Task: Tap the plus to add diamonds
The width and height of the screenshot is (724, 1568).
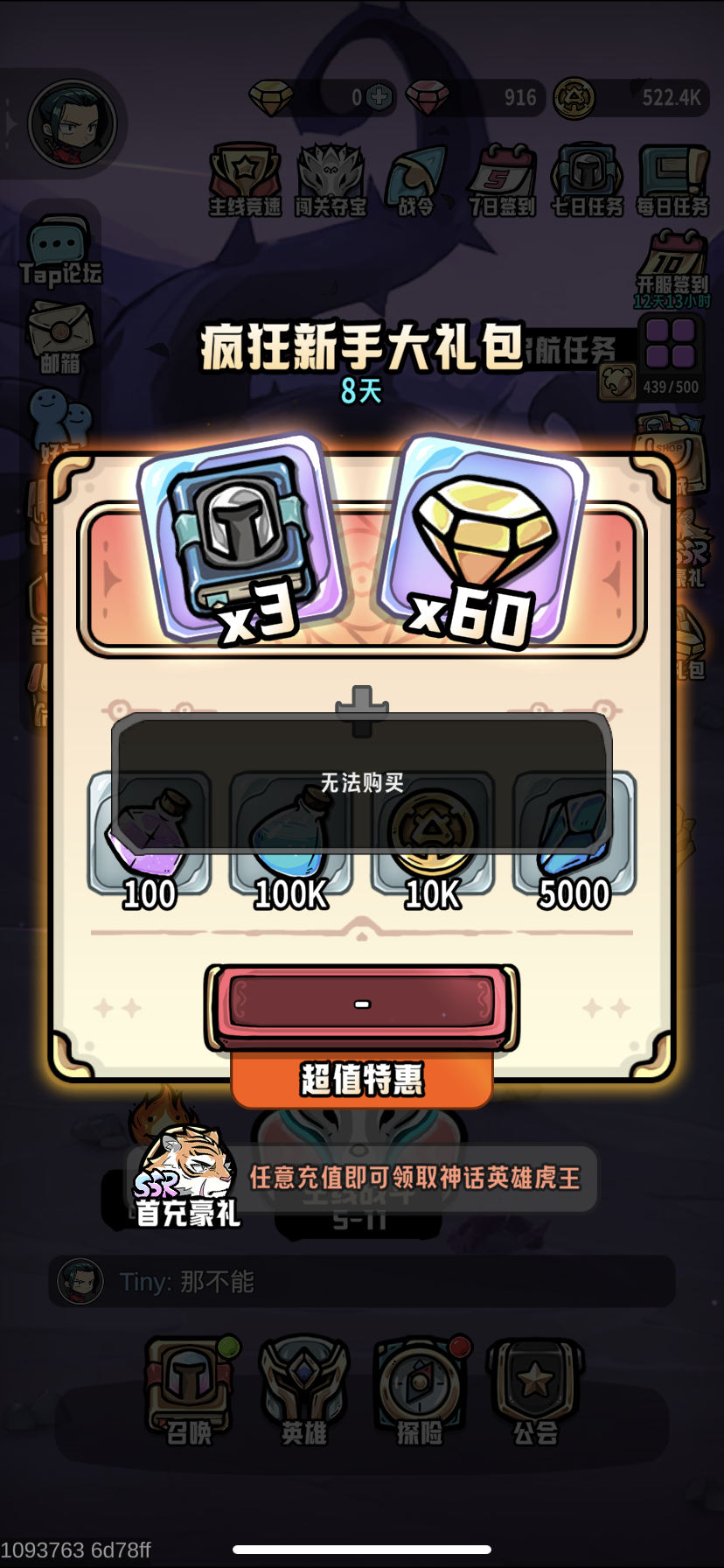Action: point(378,97)
